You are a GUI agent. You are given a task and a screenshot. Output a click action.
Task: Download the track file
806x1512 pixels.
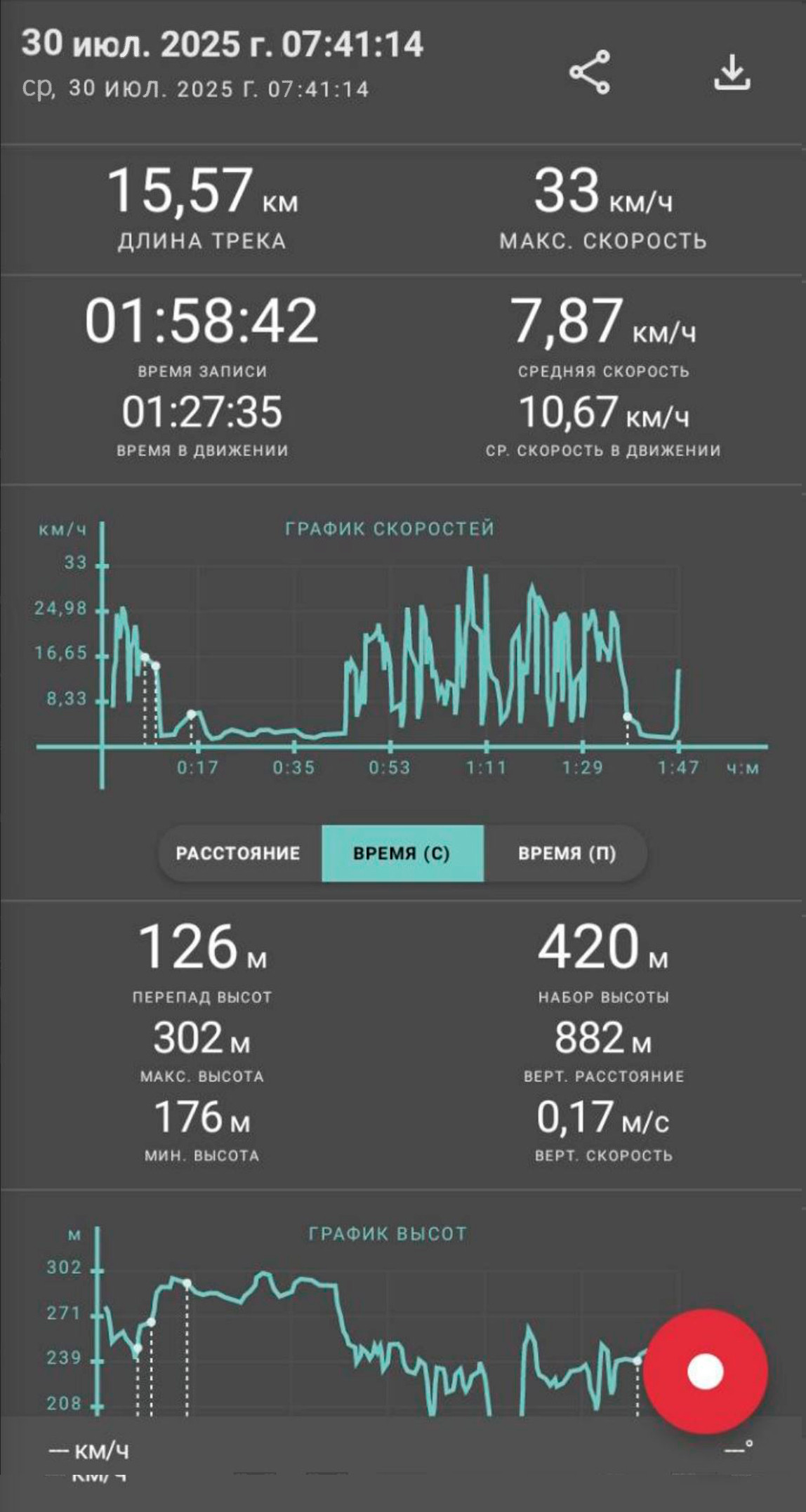coord(732,72)
